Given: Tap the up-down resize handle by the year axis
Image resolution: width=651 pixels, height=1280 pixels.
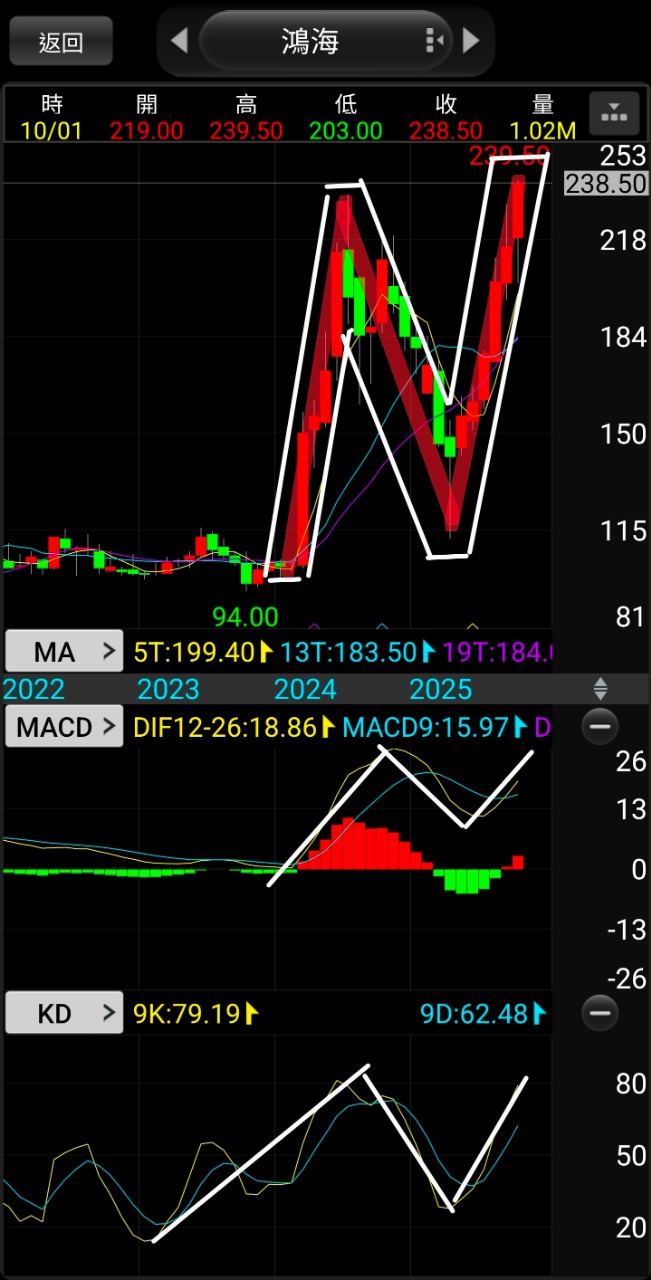Looking at the screenshot, I should [x=600, y=688].
